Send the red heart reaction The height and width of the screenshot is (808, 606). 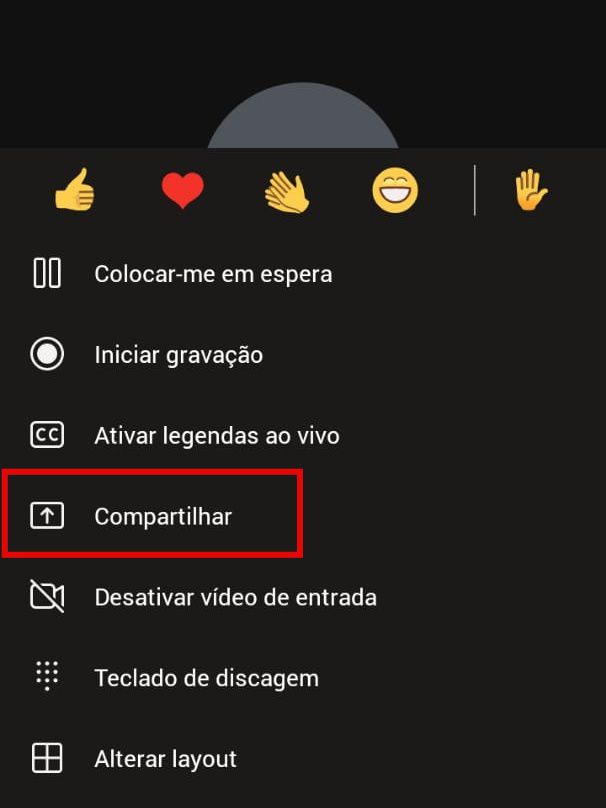[x=182, y=190]
